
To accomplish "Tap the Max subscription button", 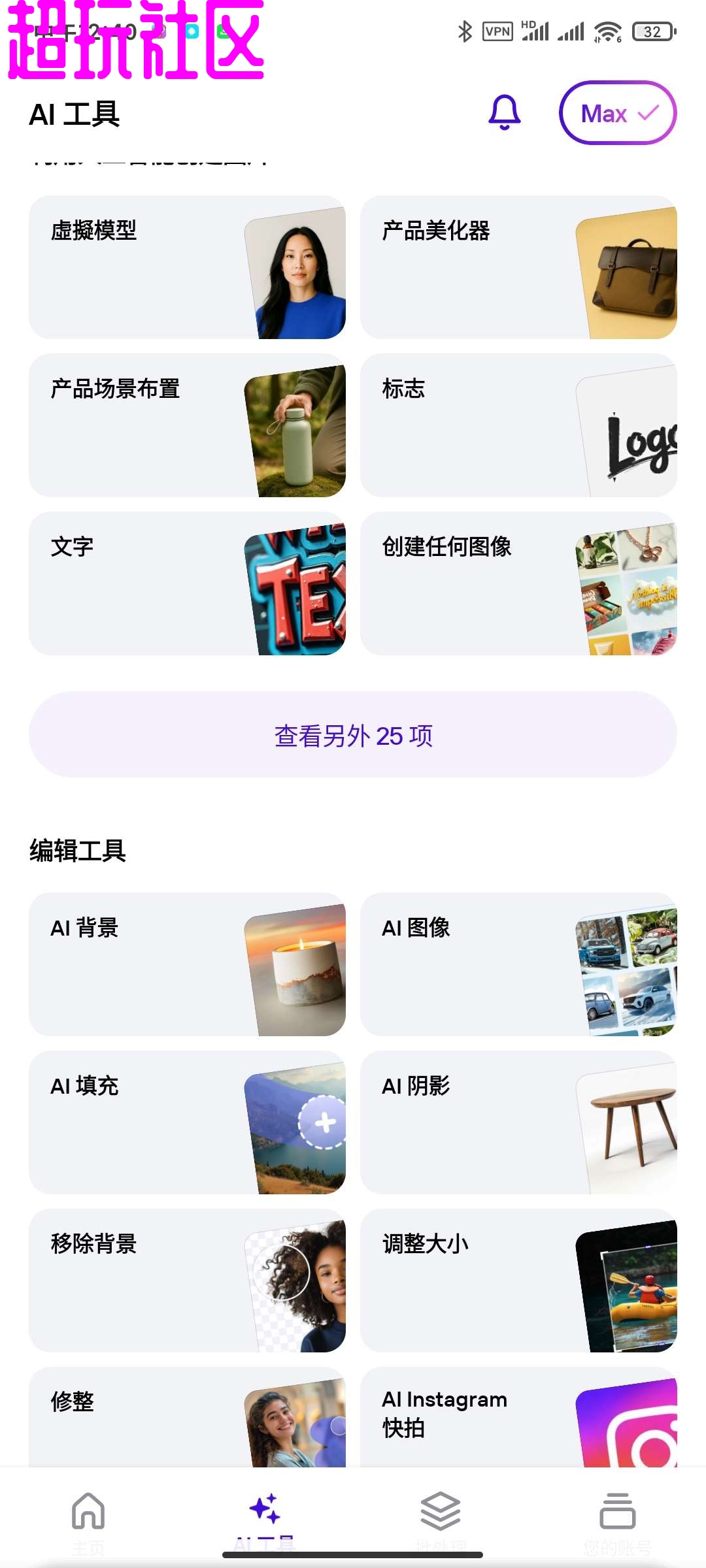I will (x=618, y=113).
